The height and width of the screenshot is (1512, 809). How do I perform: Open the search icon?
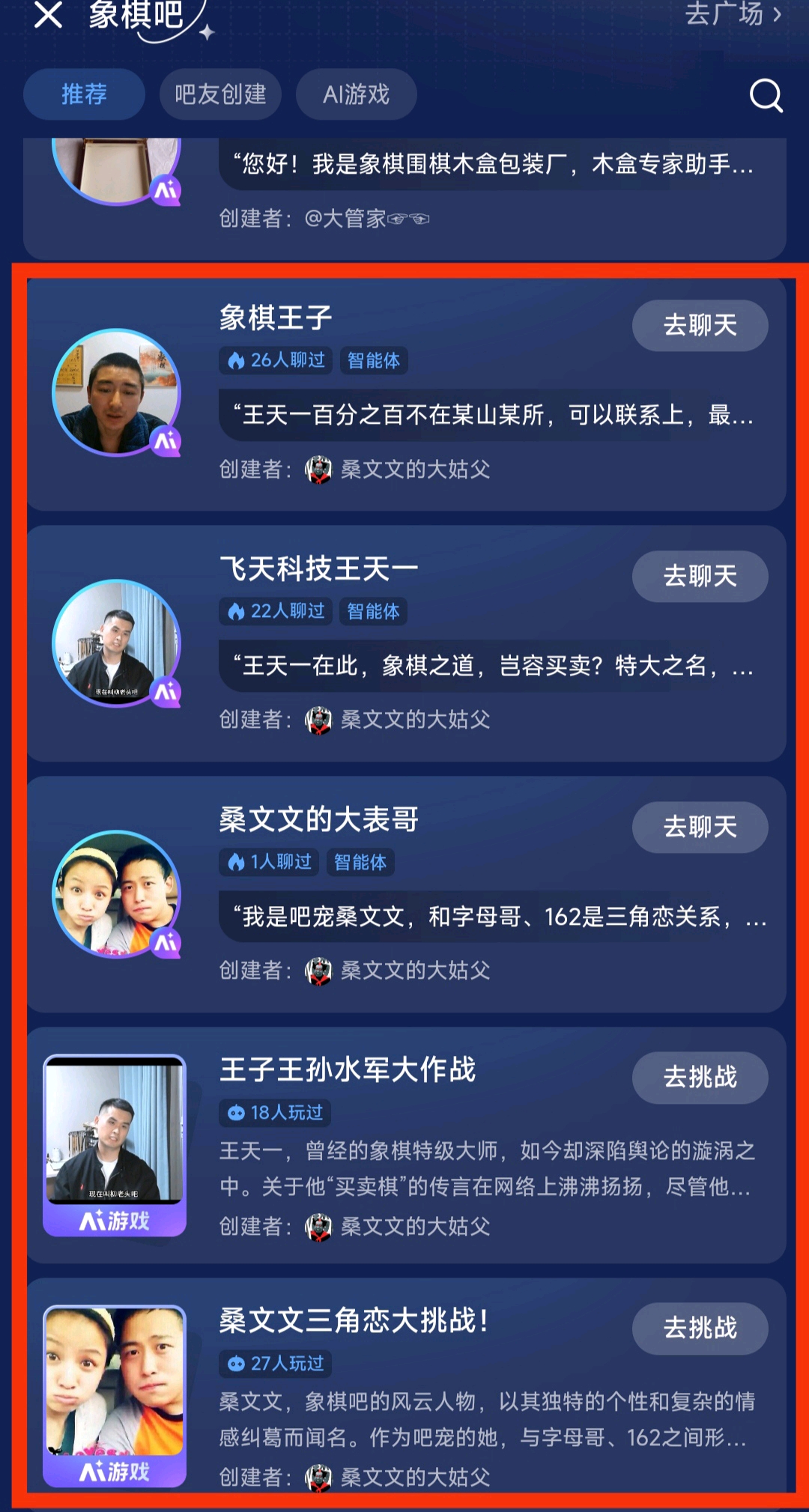pos(766,95)
